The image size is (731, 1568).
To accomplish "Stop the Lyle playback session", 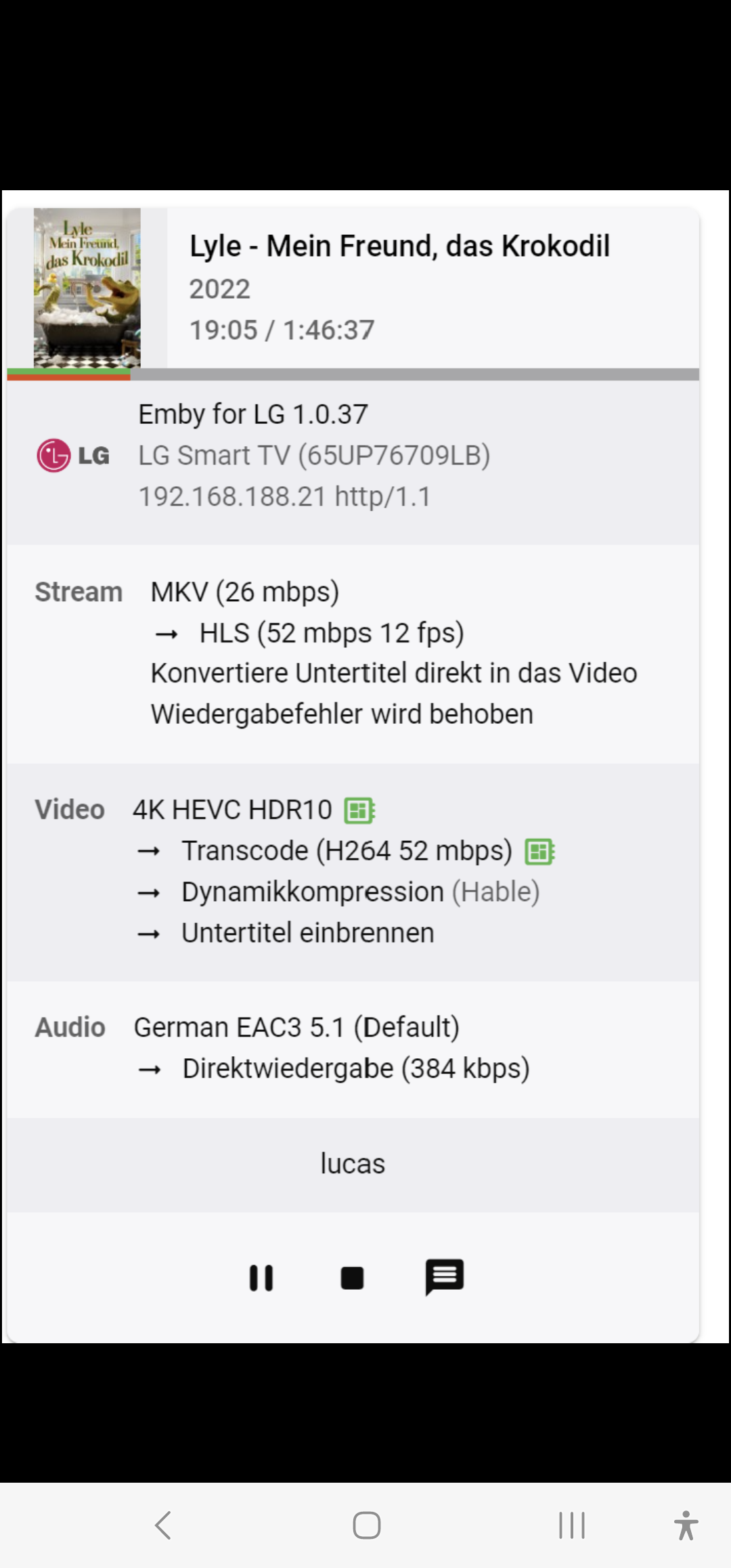I will click(x=352, y=1278).
